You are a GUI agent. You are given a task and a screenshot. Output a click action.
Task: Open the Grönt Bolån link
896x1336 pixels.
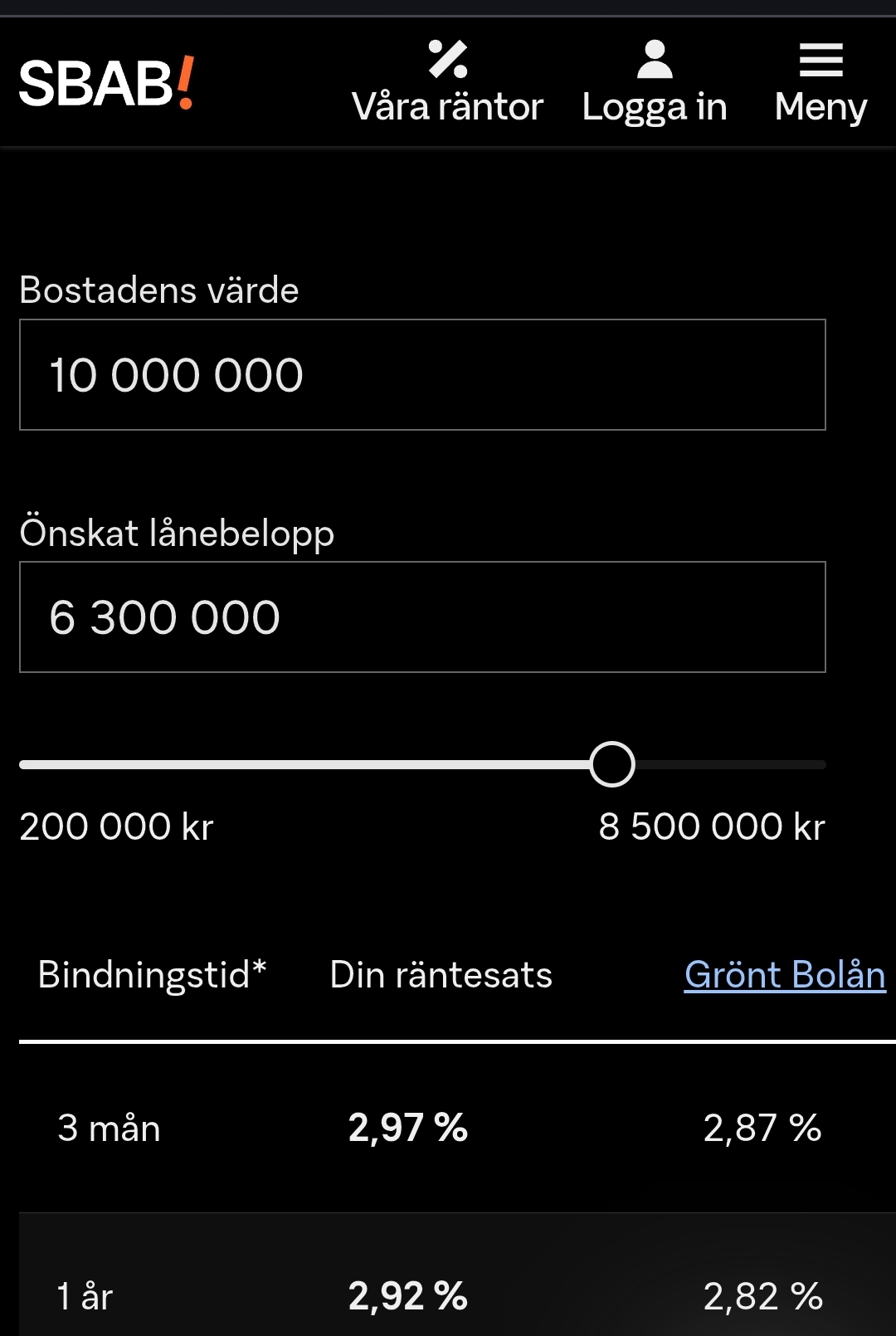tap(784, 974)
